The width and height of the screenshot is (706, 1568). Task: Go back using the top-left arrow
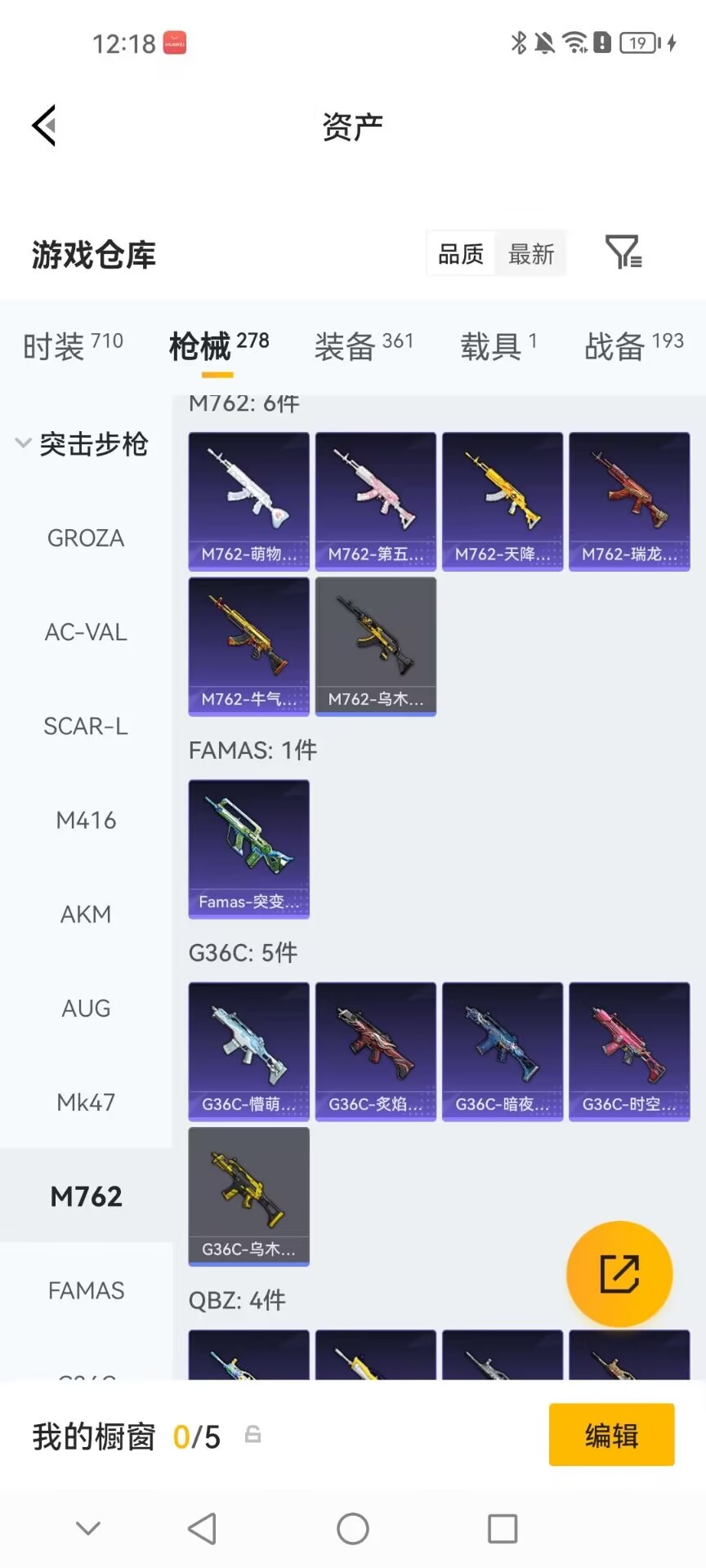(x=44, y=126)
